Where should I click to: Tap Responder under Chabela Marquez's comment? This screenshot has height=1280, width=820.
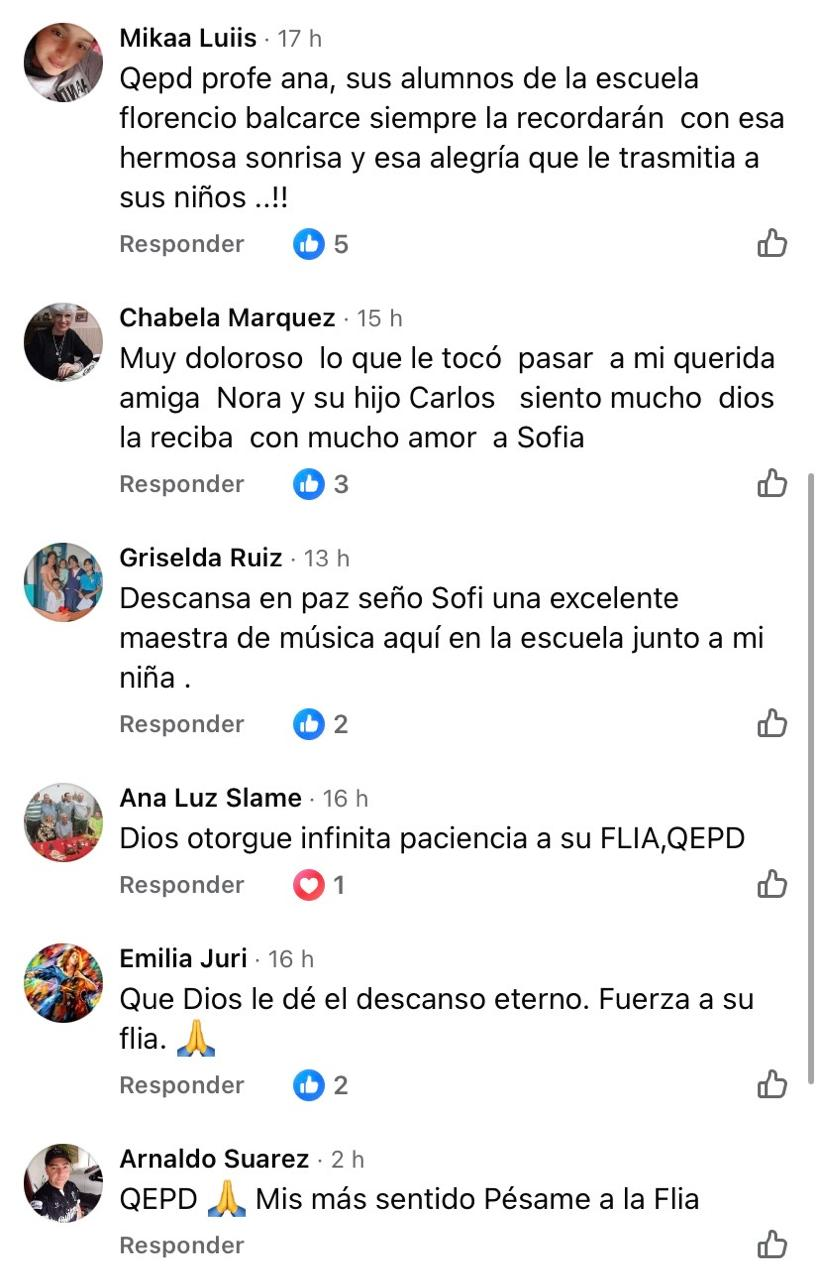(181, 484)
